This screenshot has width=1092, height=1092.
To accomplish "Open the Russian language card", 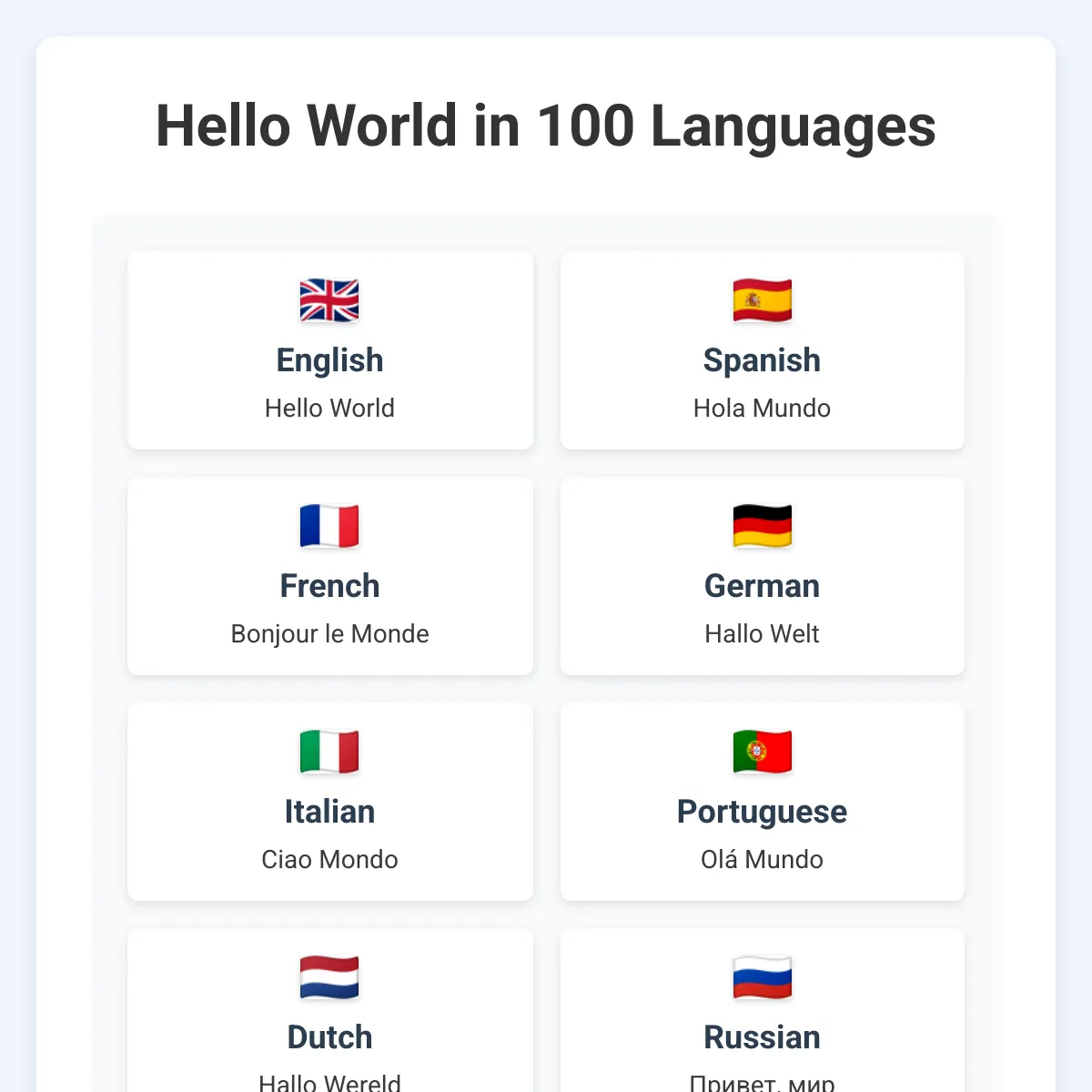I will point(763,1010).
